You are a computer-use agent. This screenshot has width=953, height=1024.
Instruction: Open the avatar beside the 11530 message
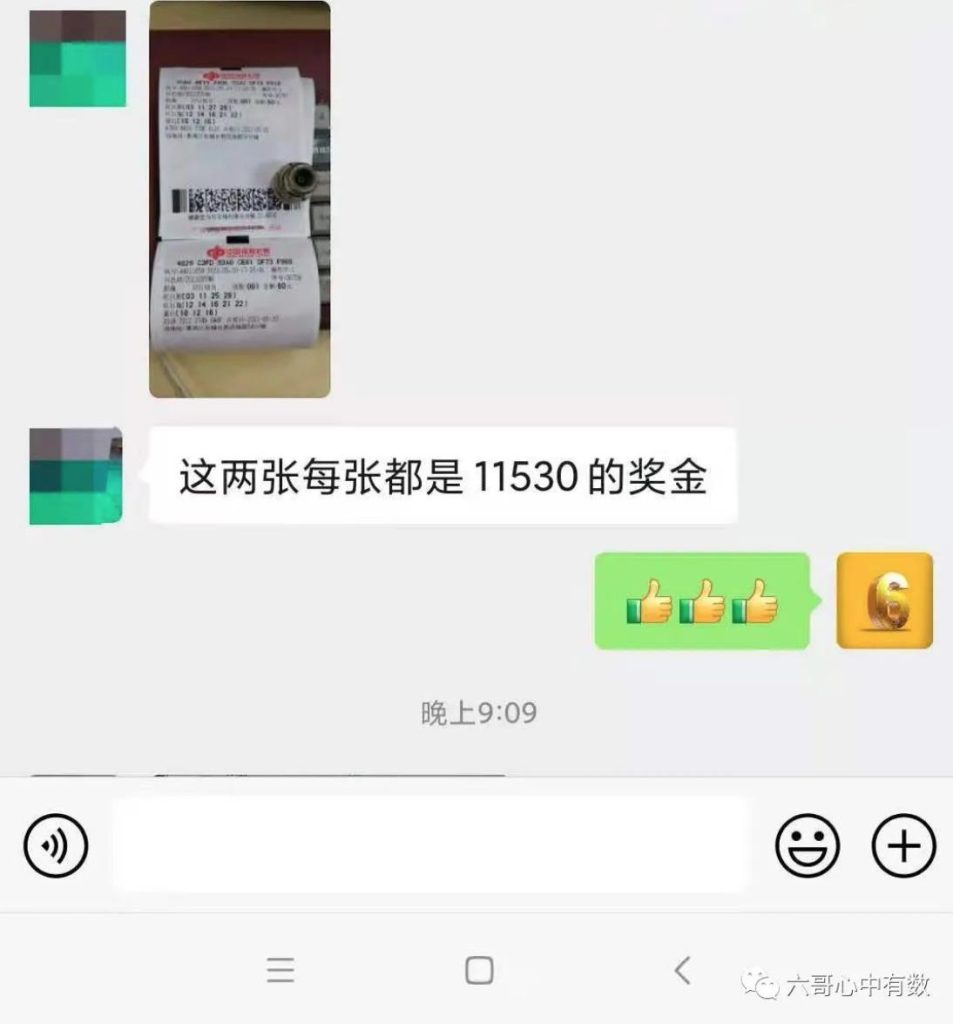click(x=76, y=476)
